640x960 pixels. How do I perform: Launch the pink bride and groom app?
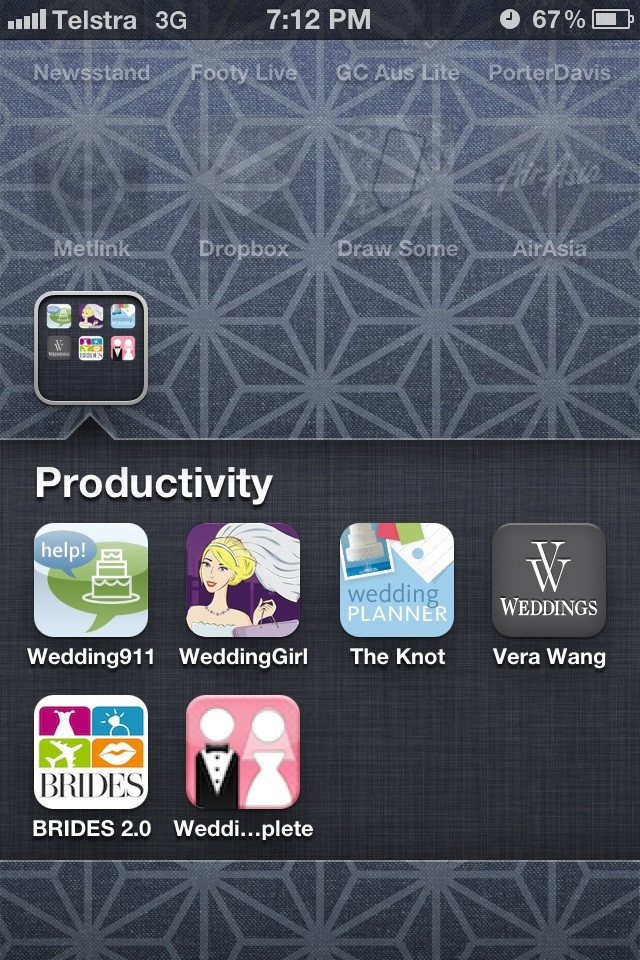[x=243, y=752]
